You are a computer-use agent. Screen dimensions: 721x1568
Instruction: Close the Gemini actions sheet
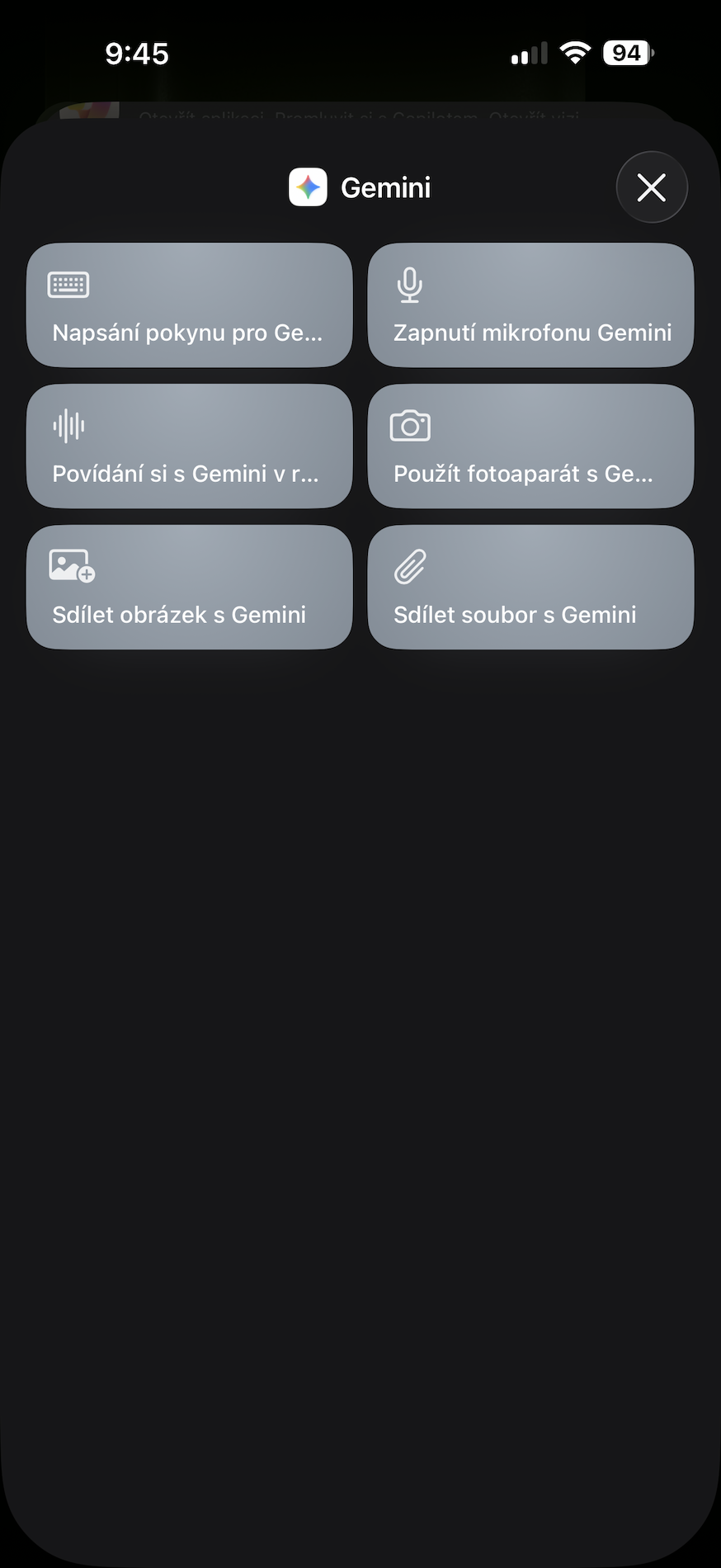651,187
